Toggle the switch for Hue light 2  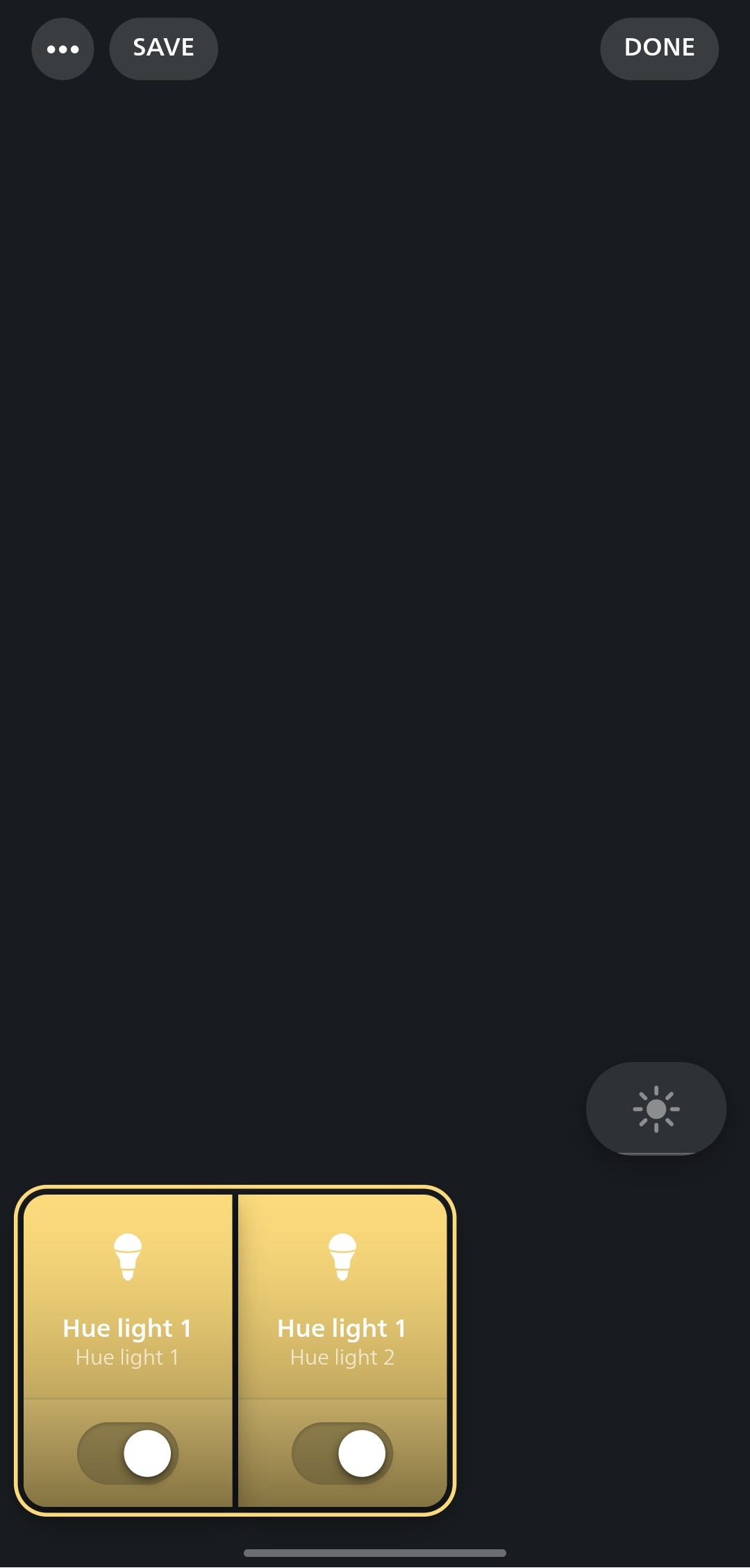tap(342, 1453)
